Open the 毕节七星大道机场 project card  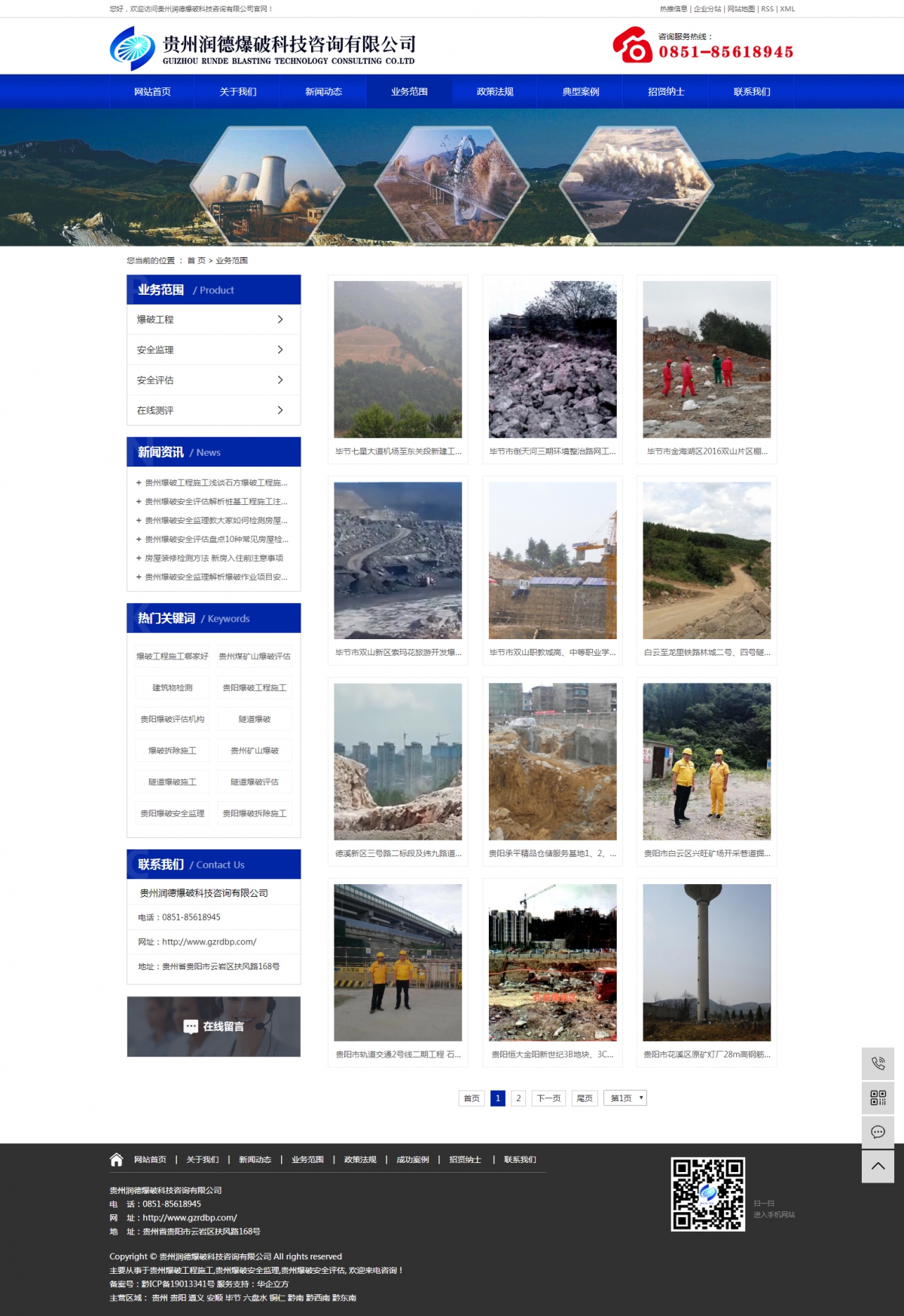398,369
